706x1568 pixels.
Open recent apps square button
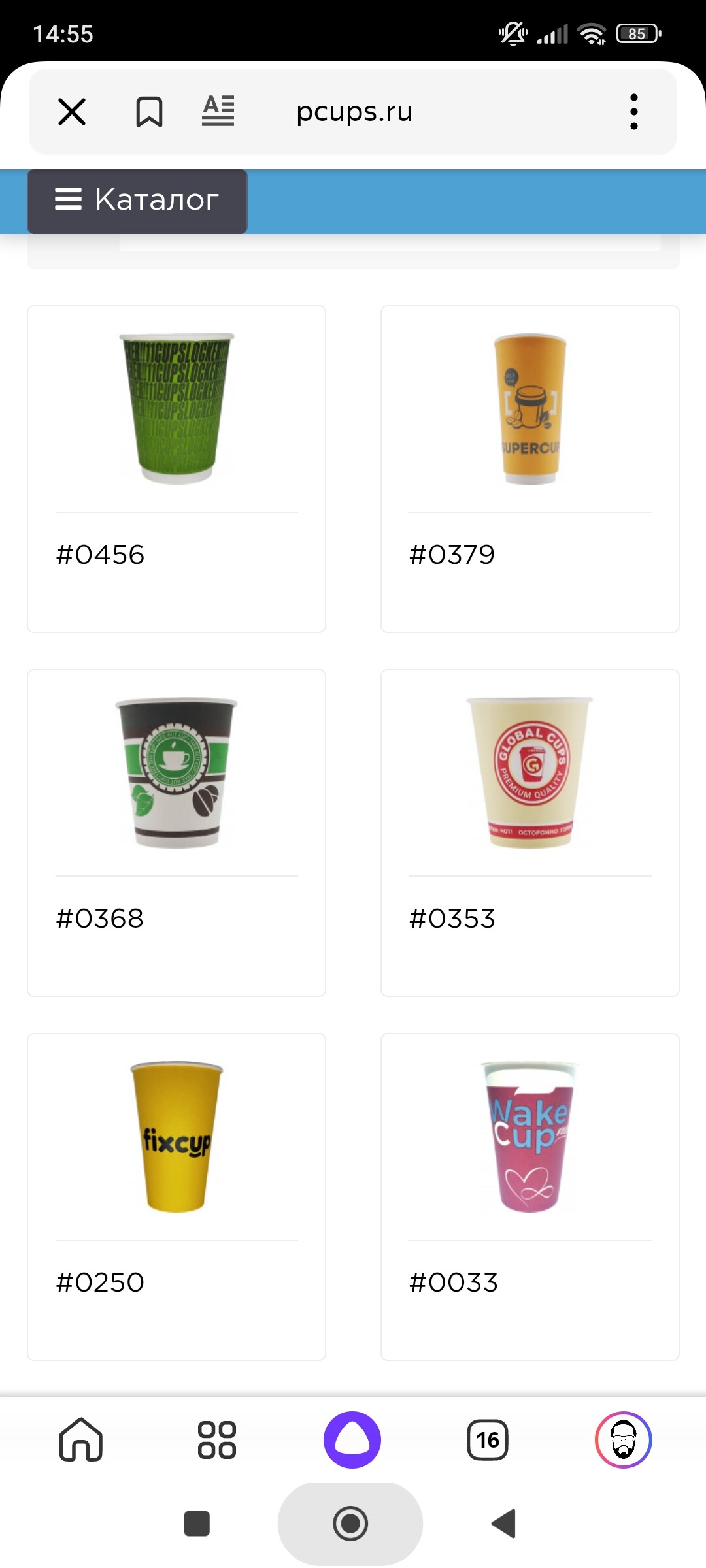coord(197,1524)
